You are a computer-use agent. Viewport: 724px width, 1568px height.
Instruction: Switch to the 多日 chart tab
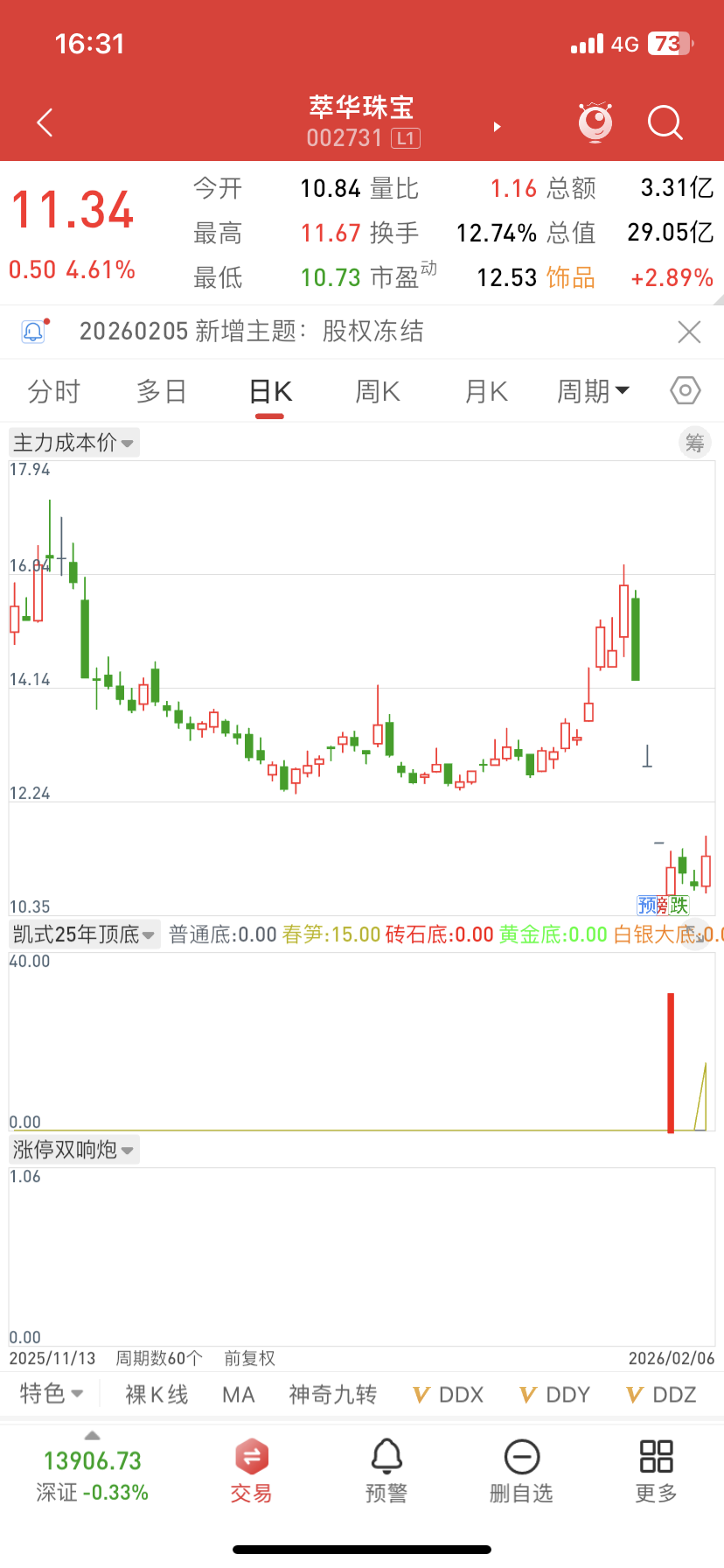click(x=162, y=391)
